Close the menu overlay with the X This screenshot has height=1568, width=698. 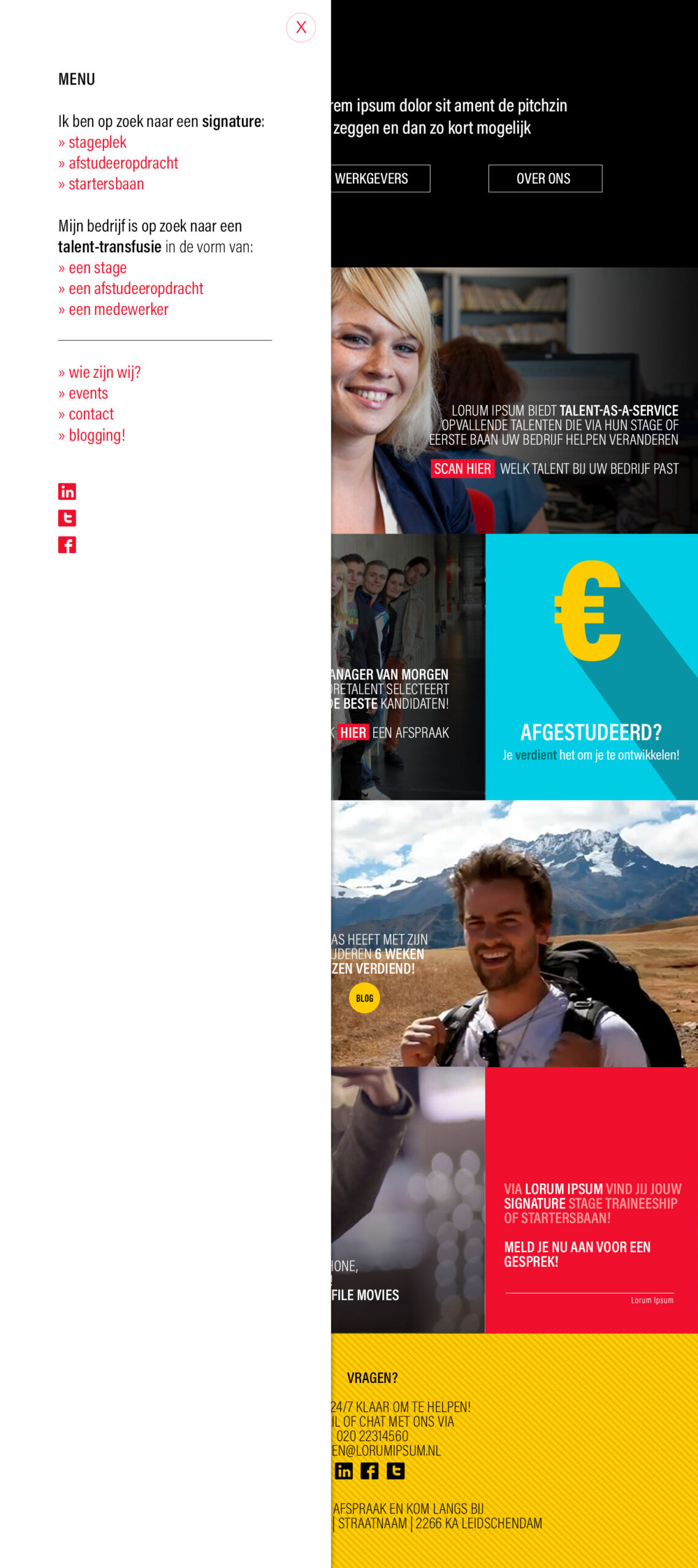tap(301, 27)
